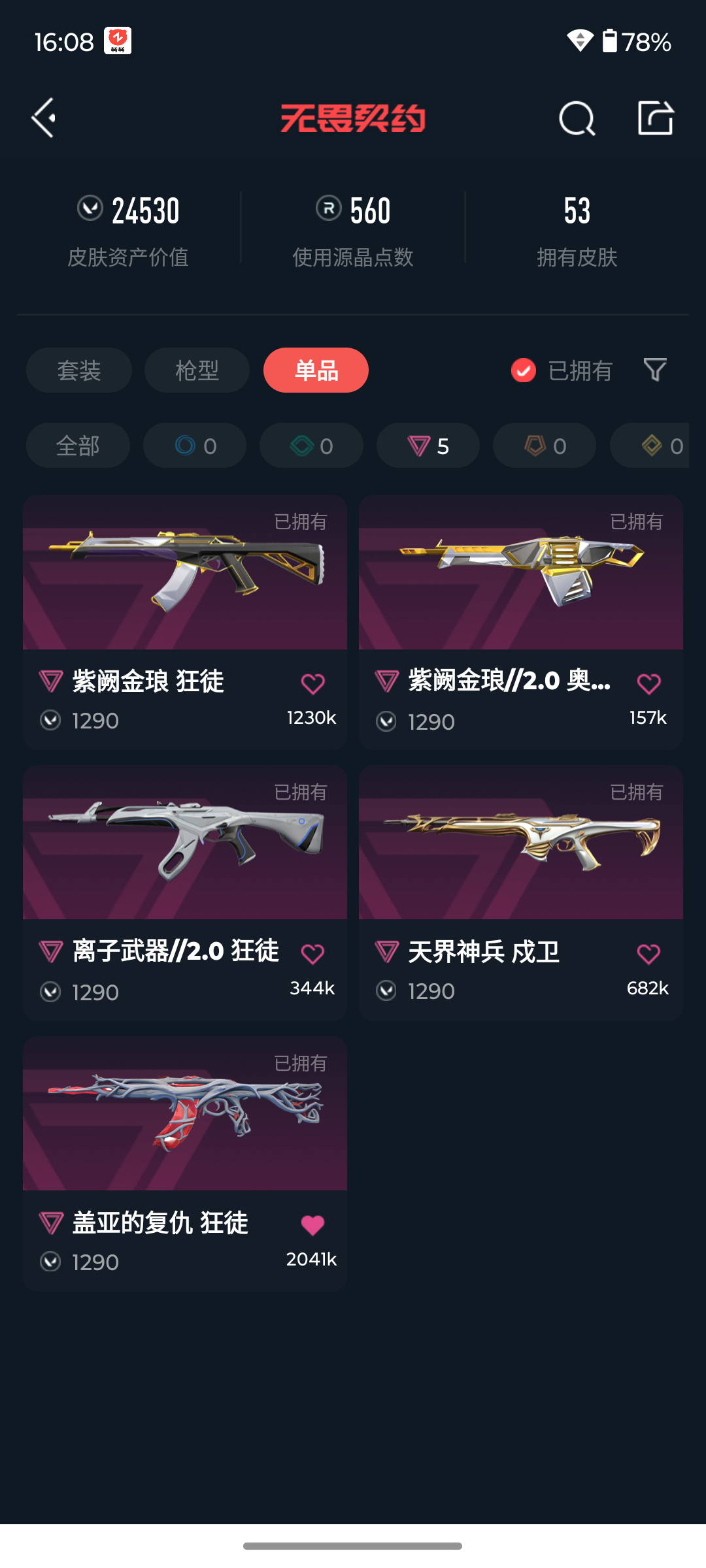Open the 紫阙金琅 狂徒 skin card

click(185, 622)
